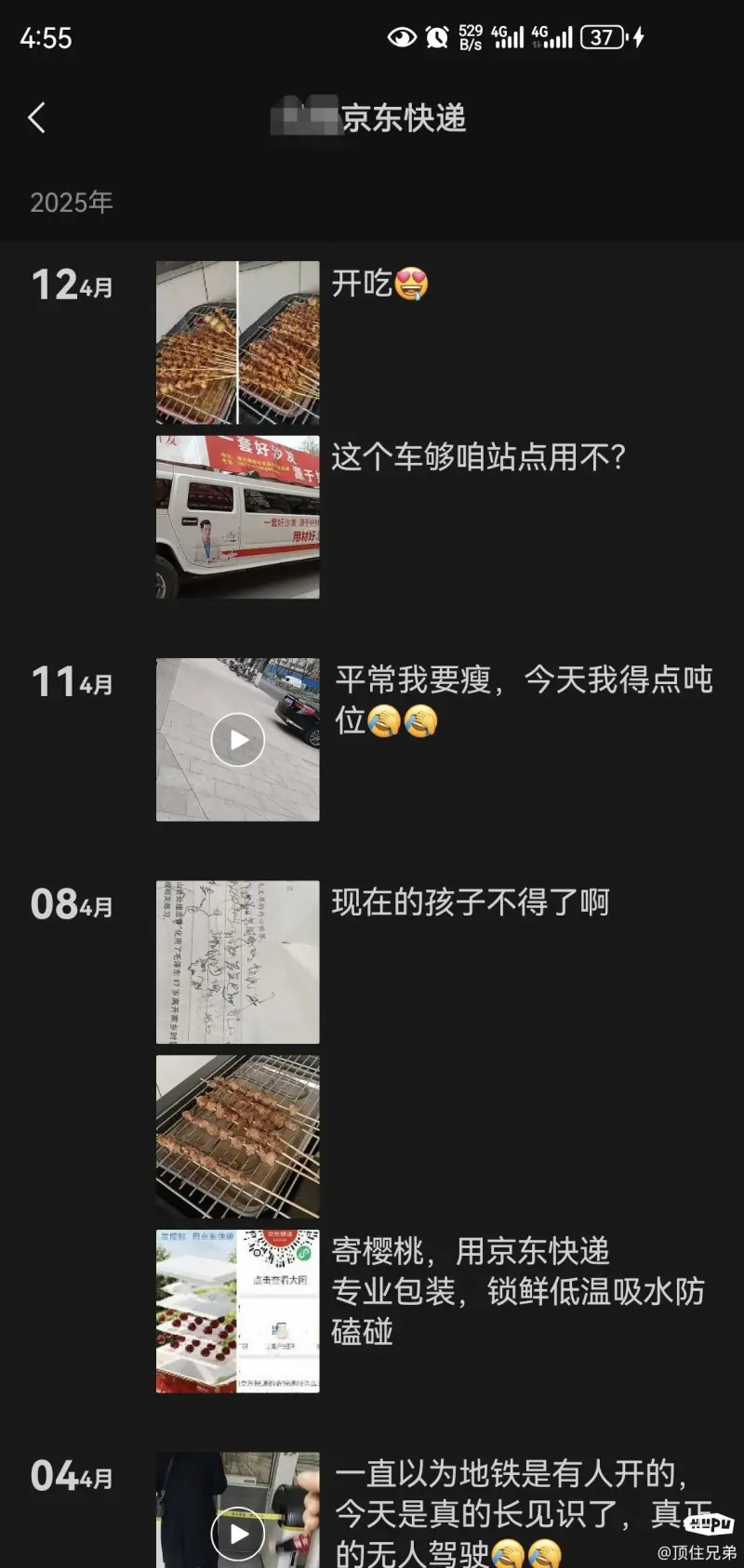The width and height of the screenshot is (744, 1568).
Task: Play the April 11 video post
Action: 237,740
